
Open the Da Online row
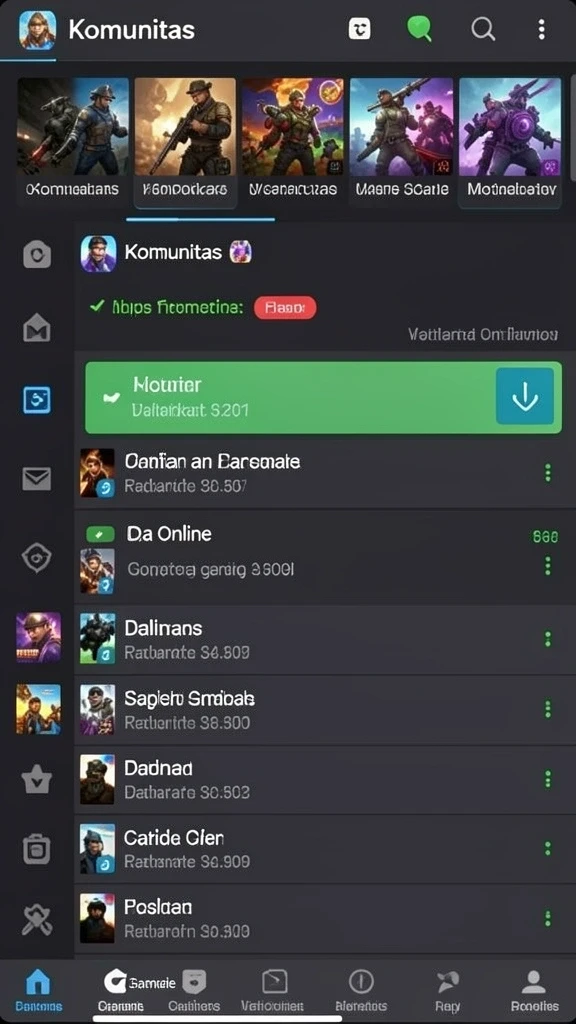pos(324,558)
